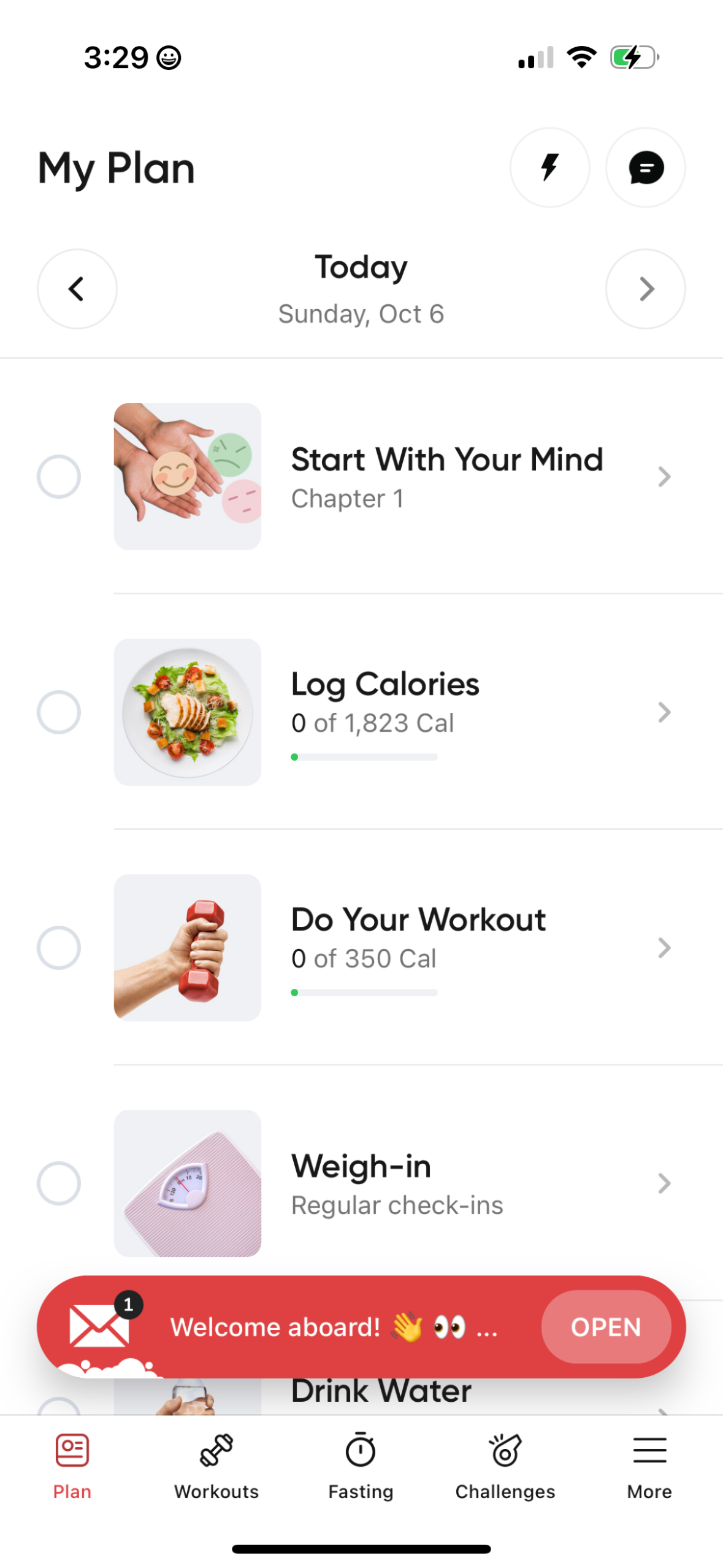Check off the Log Calories task
The image size is (723, 1568).
click(59, 712)
